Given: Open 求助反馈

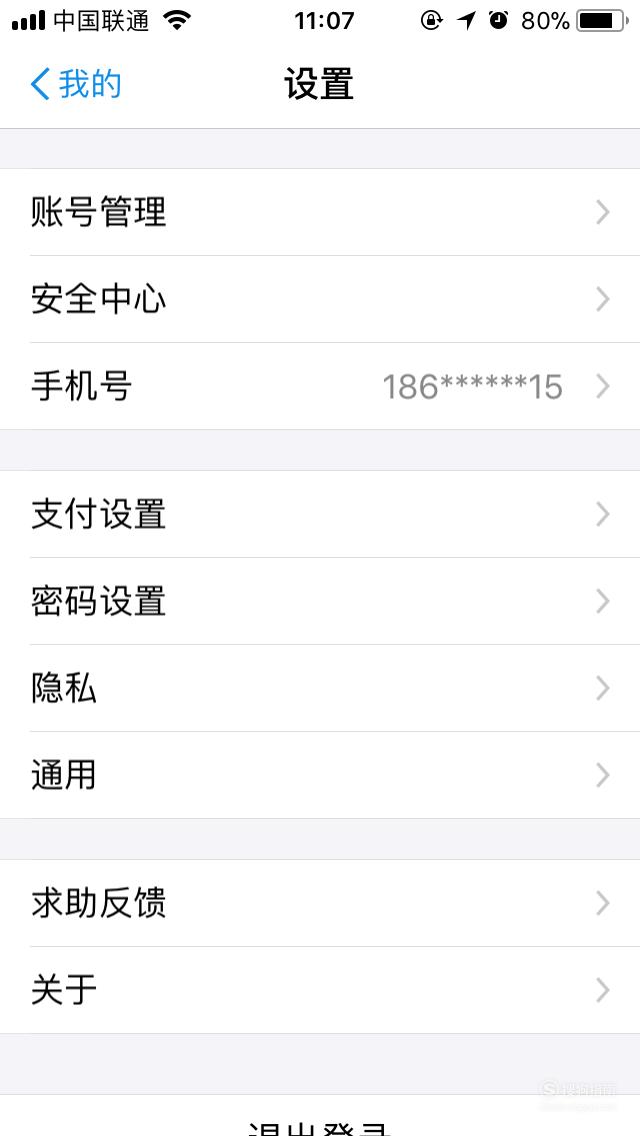Looking at the screenshot, I should (x=320, y=903).
